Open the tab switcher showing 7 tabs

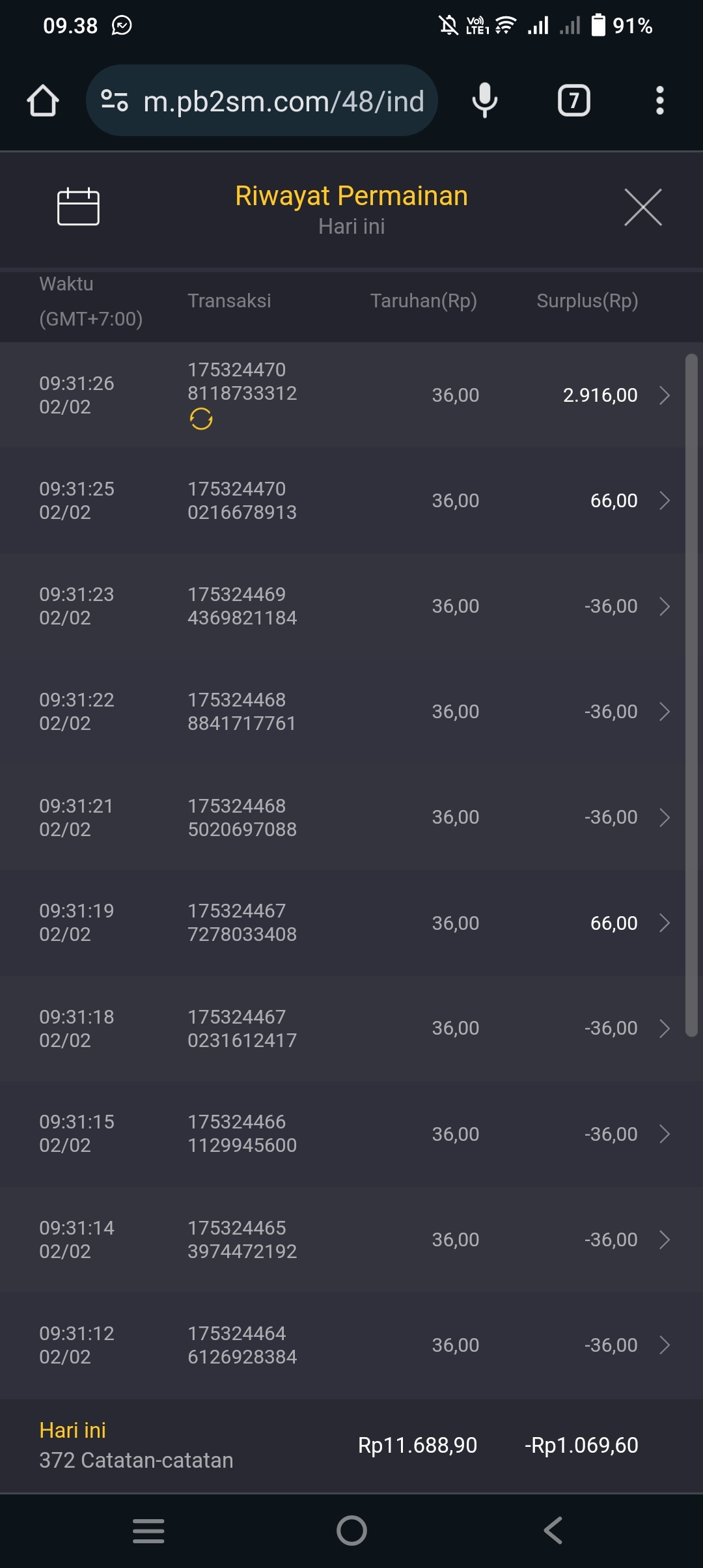click(573, 101)
